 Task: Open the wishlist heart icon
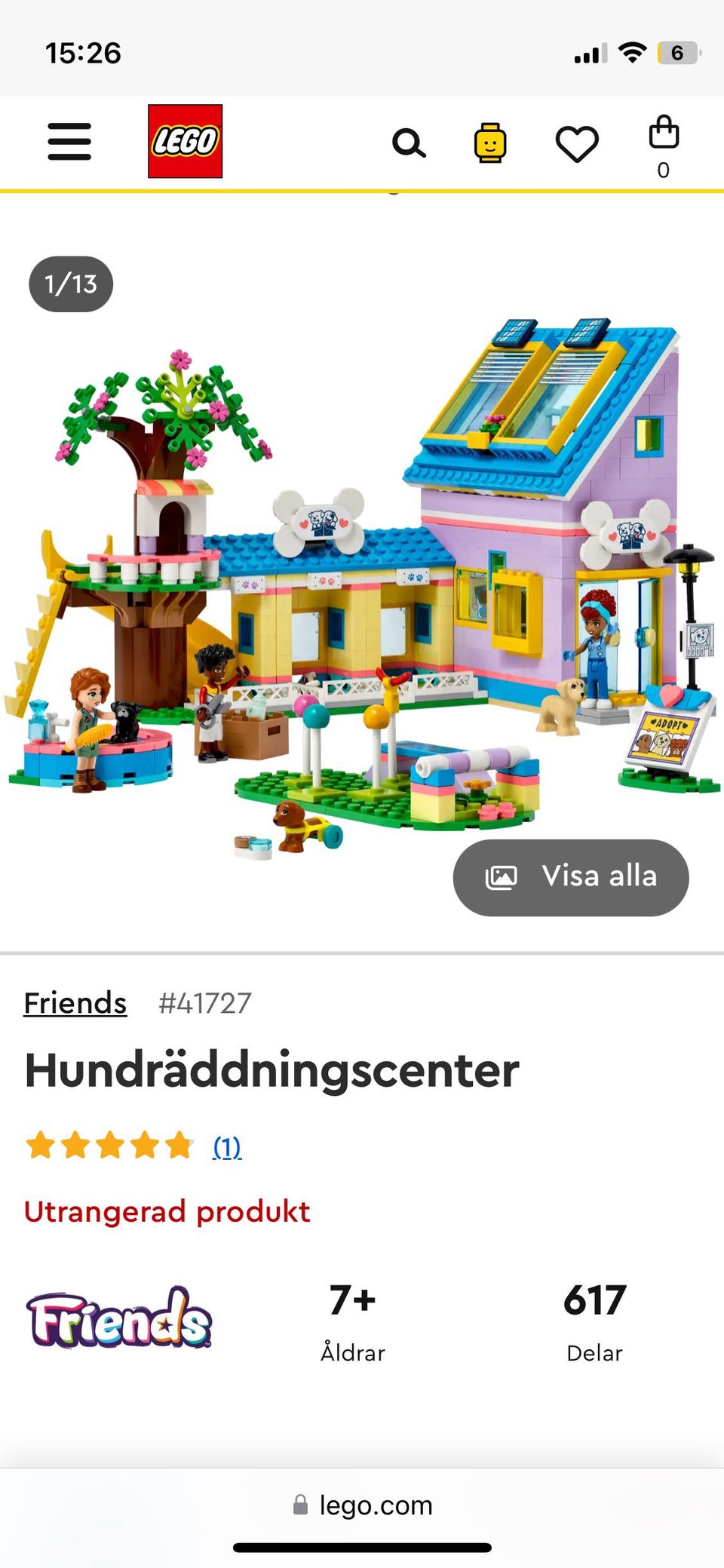tap(576, 143)
